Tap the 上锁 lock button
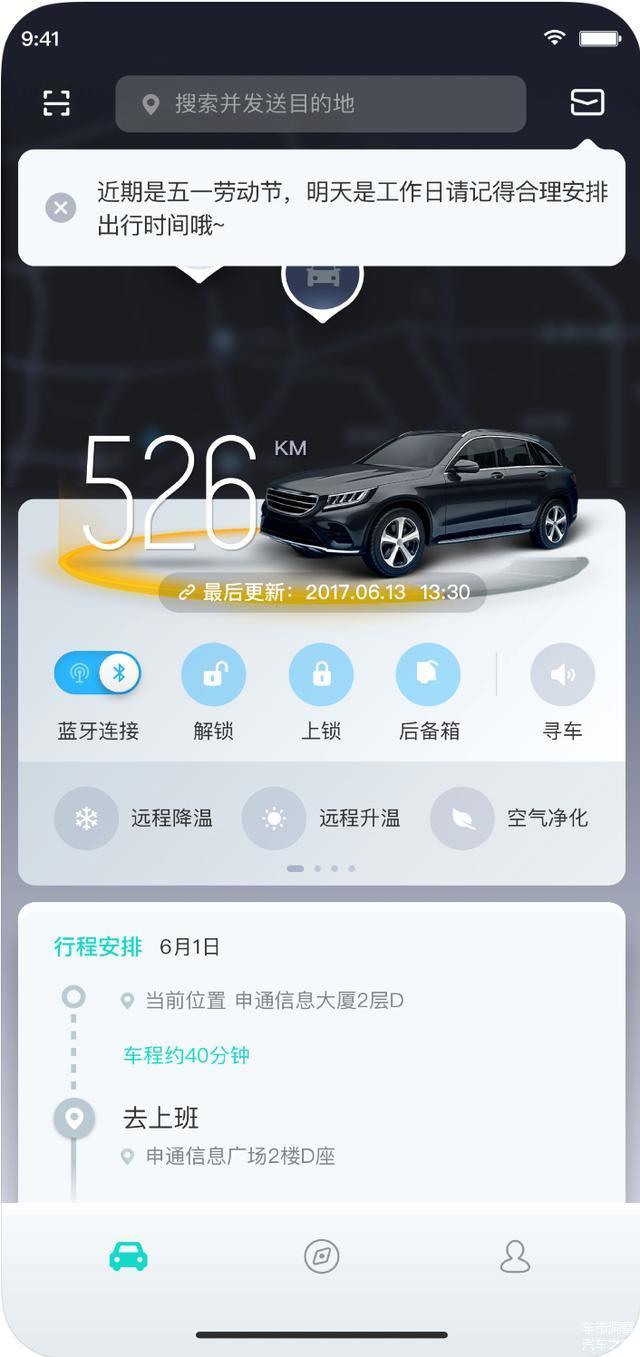 pyautogui.click(x=321, y=675)
